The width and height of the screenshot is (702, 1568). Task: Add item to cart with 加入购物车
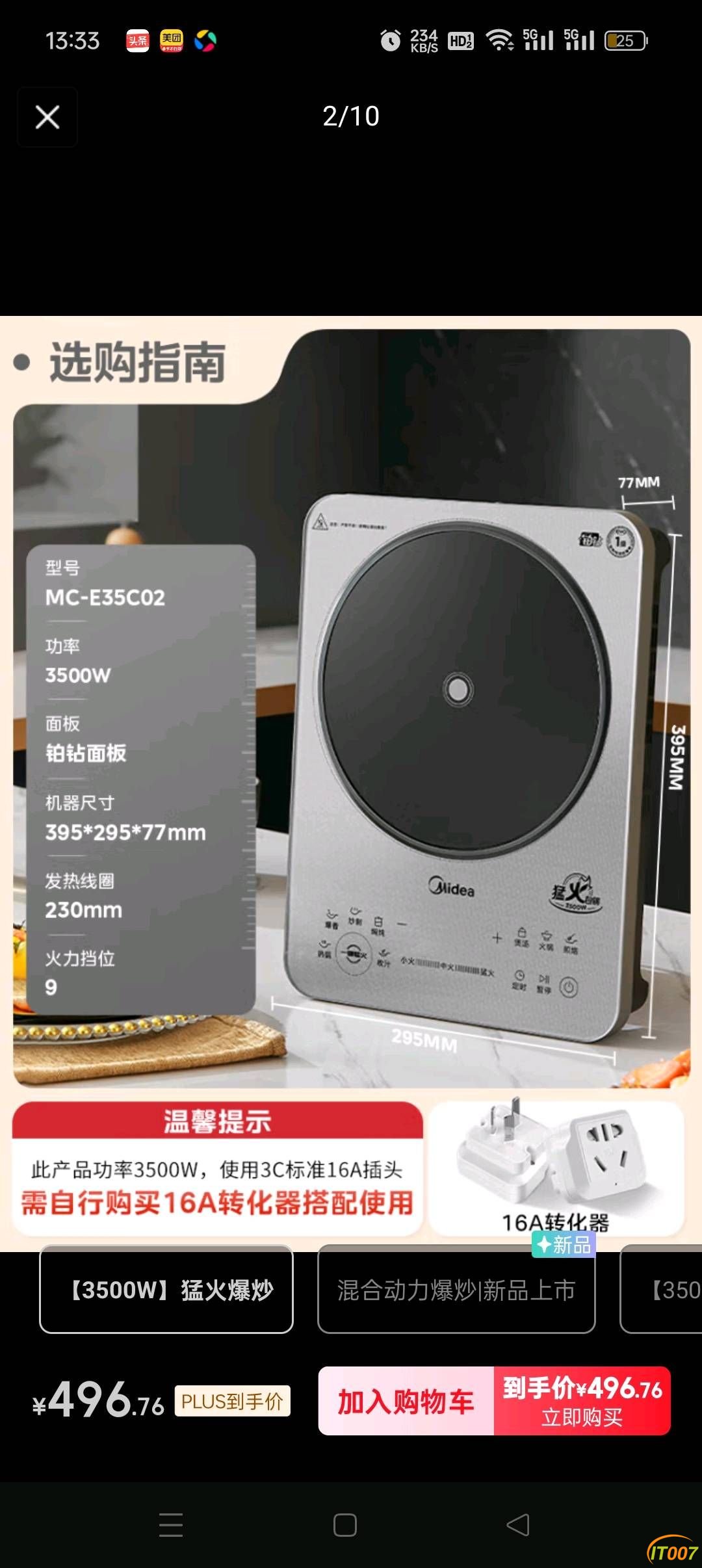[x=406, y=1401]
